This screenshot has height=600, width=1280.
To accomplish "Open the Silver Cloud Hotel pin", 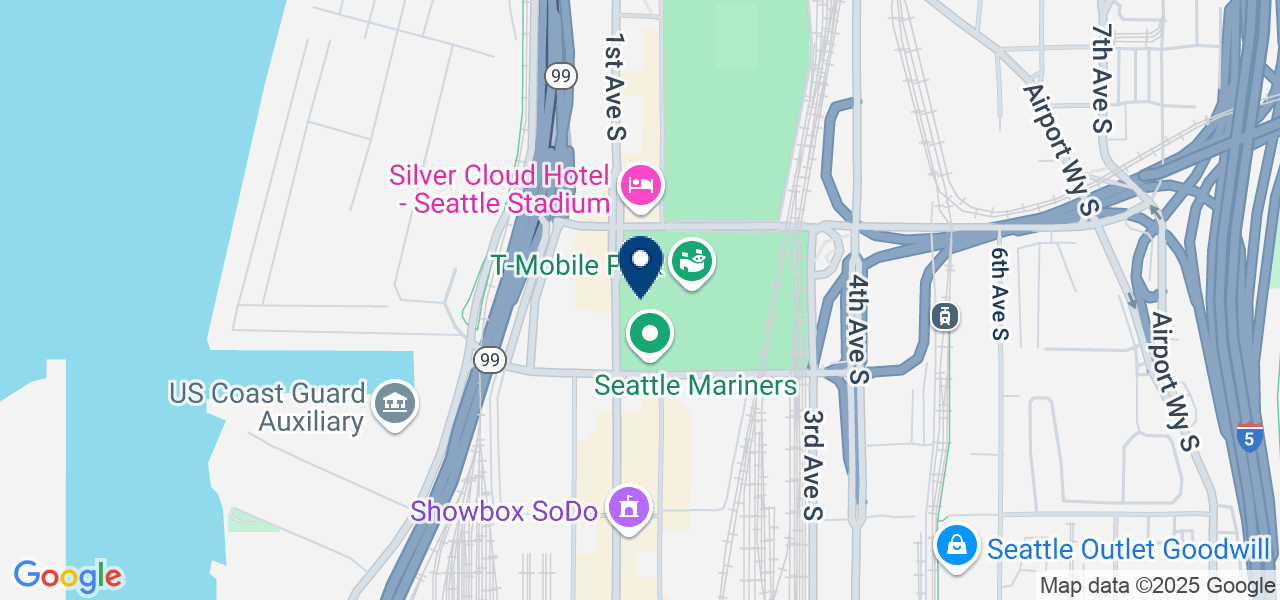I will click(x=640, y=186).
